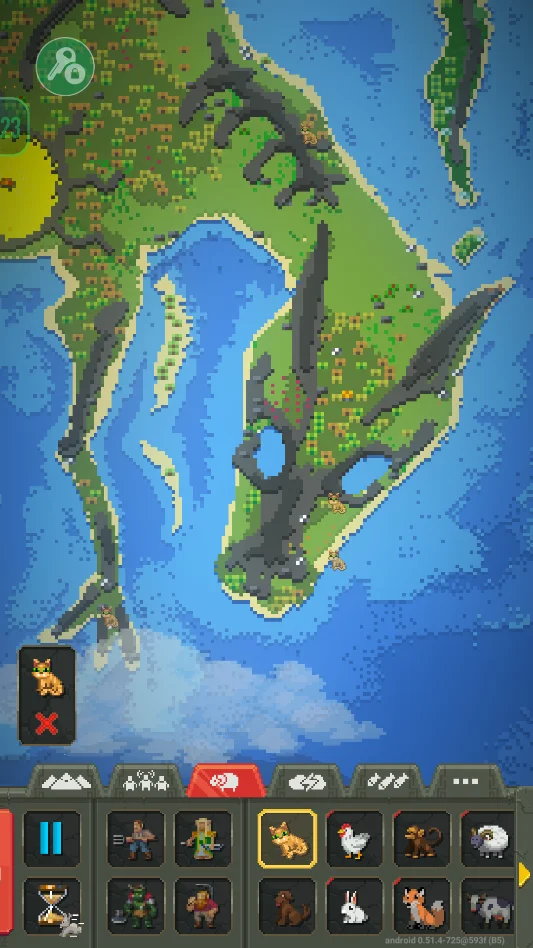This screenshot has height=948, width=533.
Task: Pick the rabbit spawn tool
Action: (355, 906)
